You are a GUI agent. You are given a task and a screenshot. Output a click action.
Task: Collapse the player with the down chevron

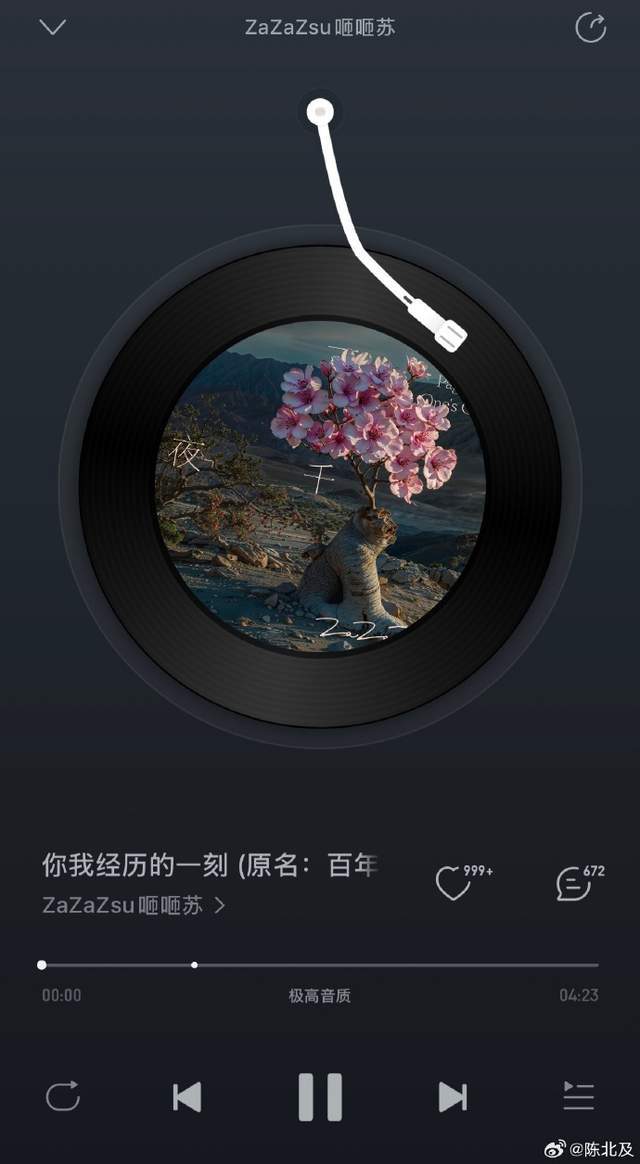pos(52,27)
